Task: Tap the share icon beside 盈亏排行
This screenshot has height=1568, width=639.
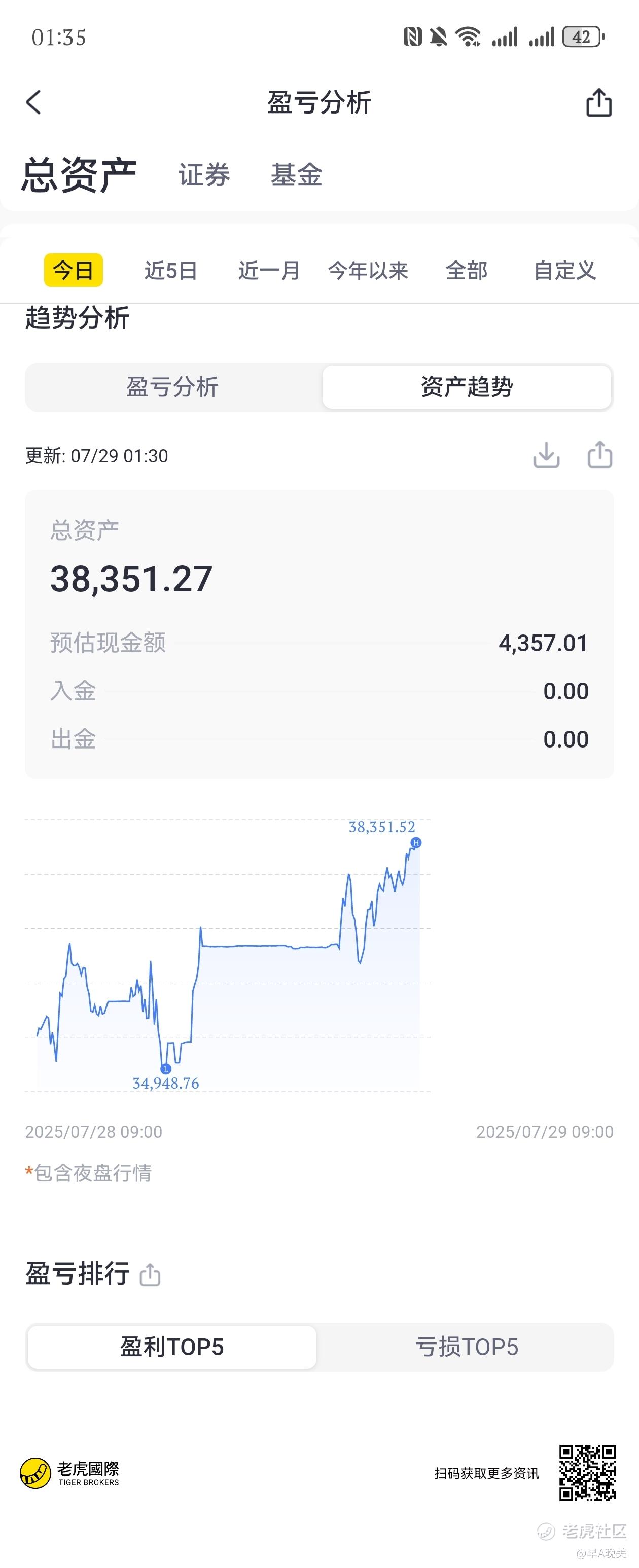Action: pos(150,1275)
